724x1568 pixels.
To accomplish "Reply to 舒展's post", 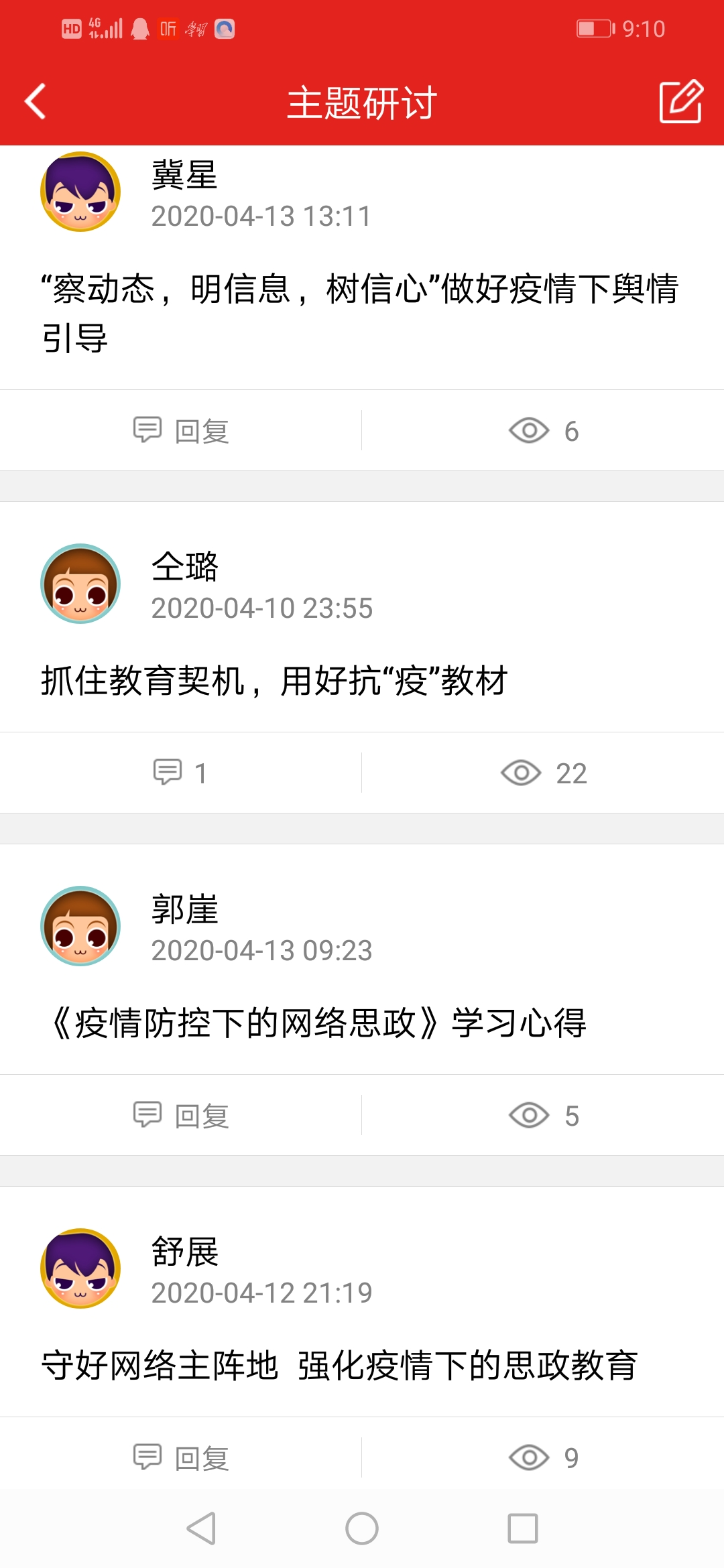I will (181, 1457).
